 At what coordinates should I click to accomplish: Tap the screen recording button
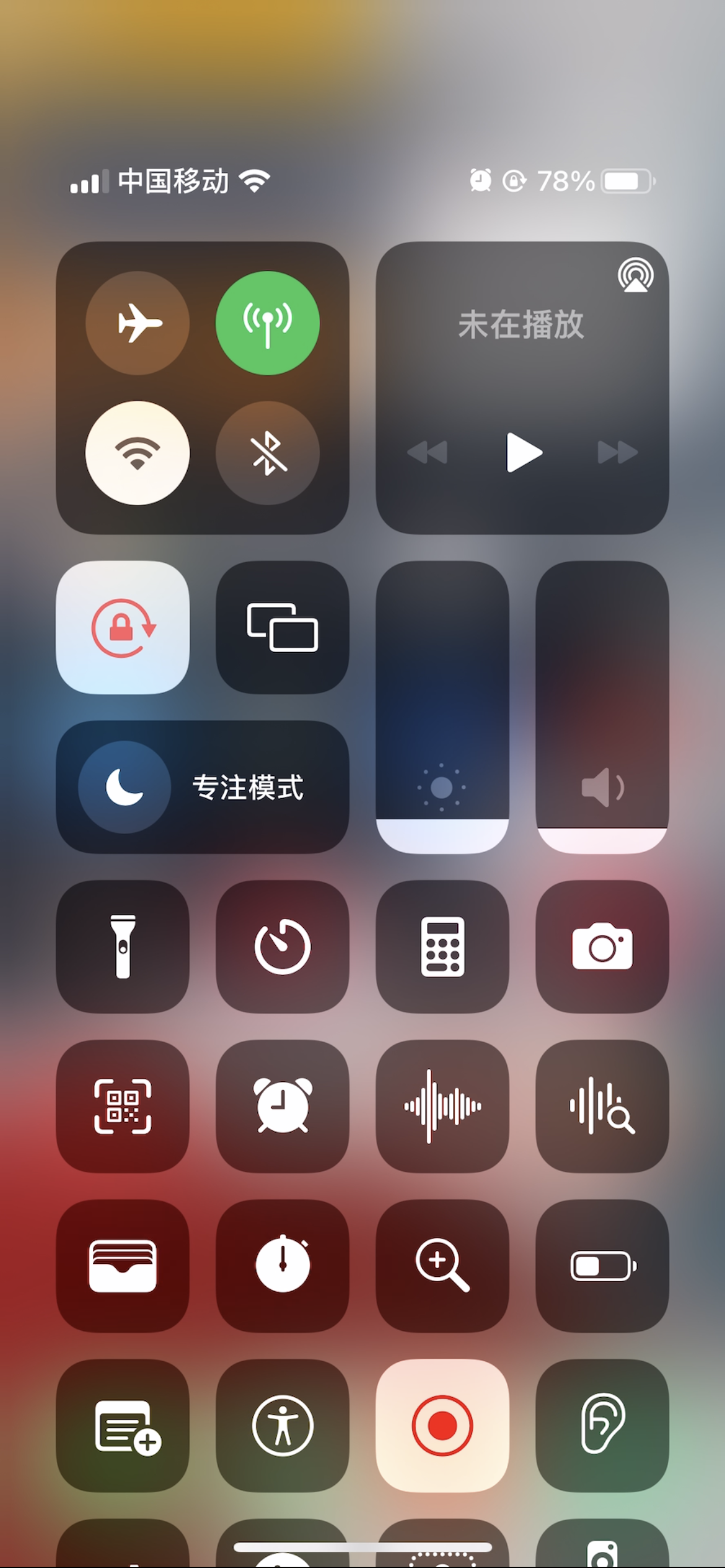(x=442, y=1426)
